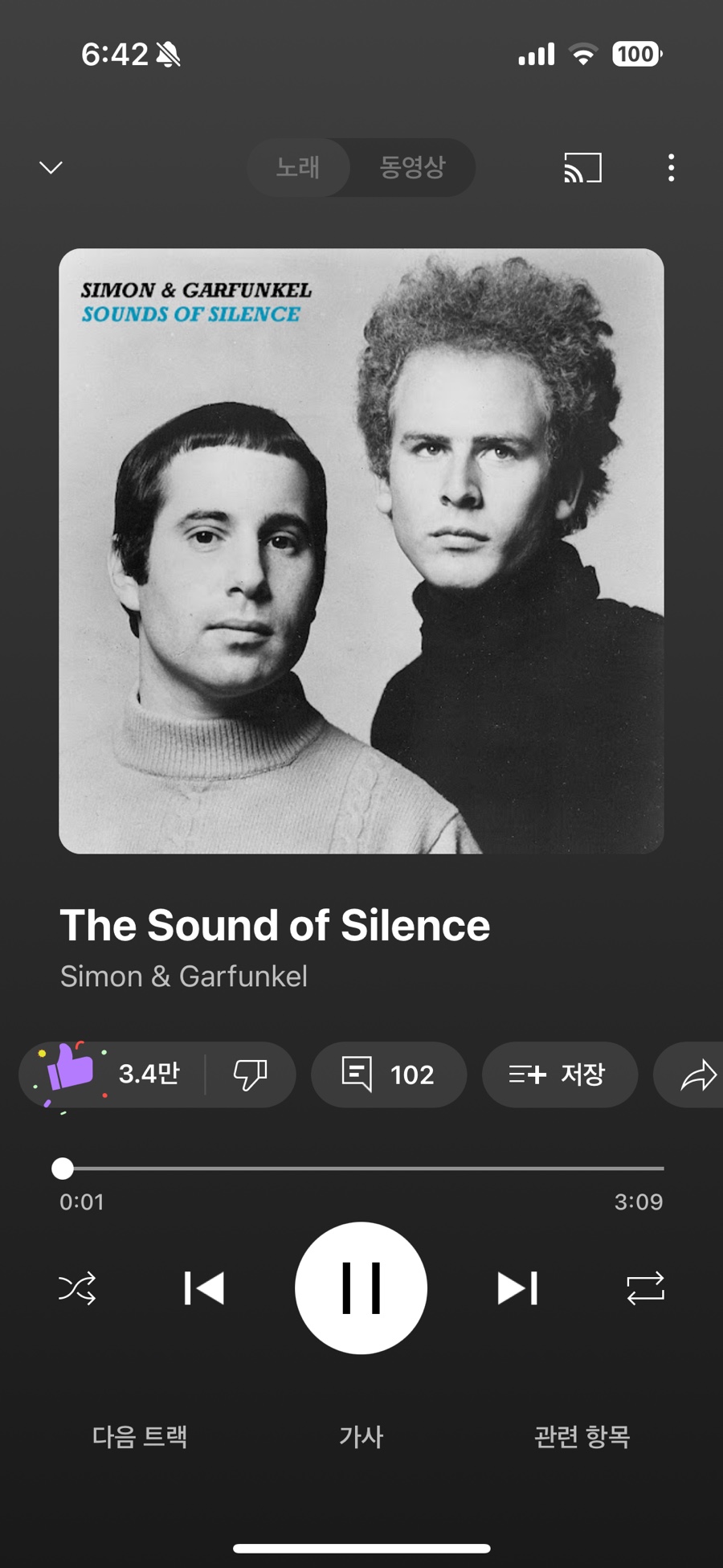Open the Simon & Garfunkel artist link

184,976
